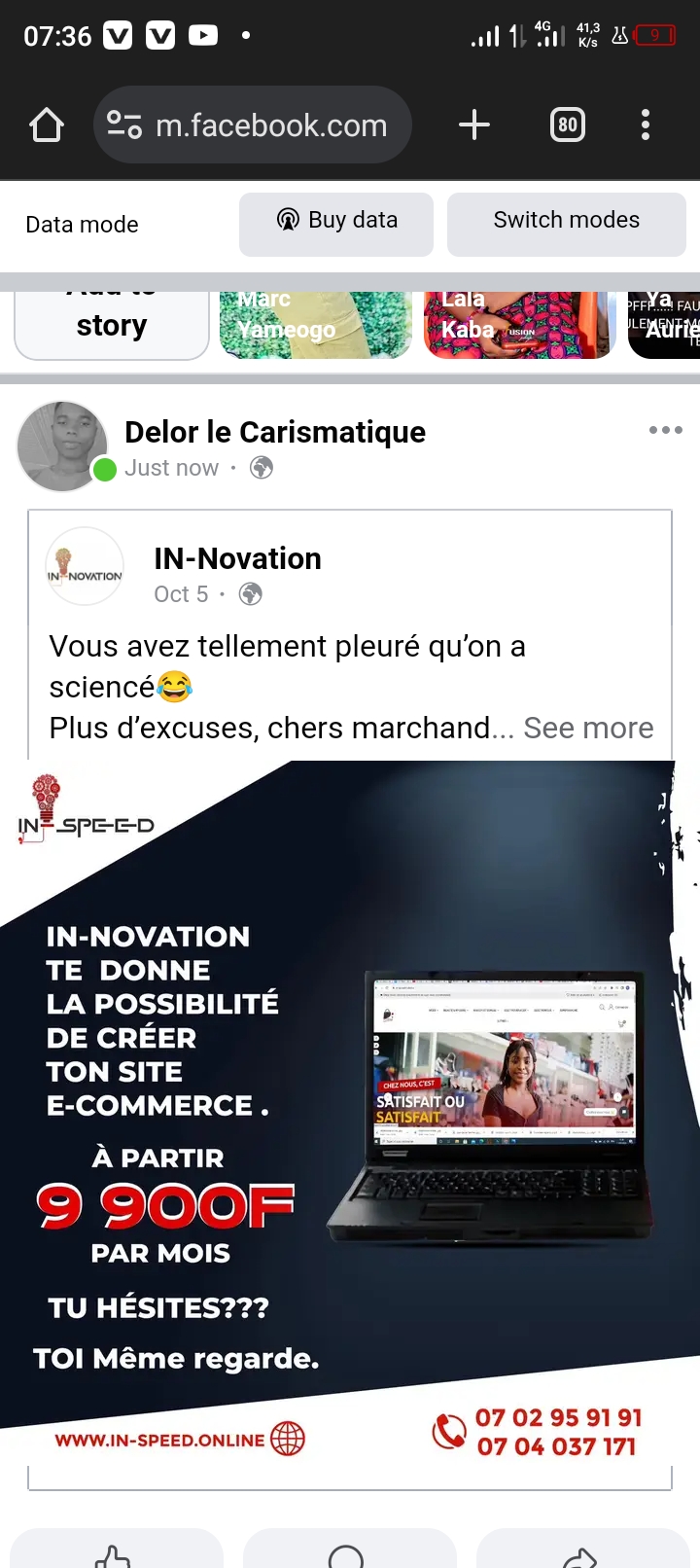
Task: Open the browser overflow menu
Action: pyautogui.click(x=646, y=125)
